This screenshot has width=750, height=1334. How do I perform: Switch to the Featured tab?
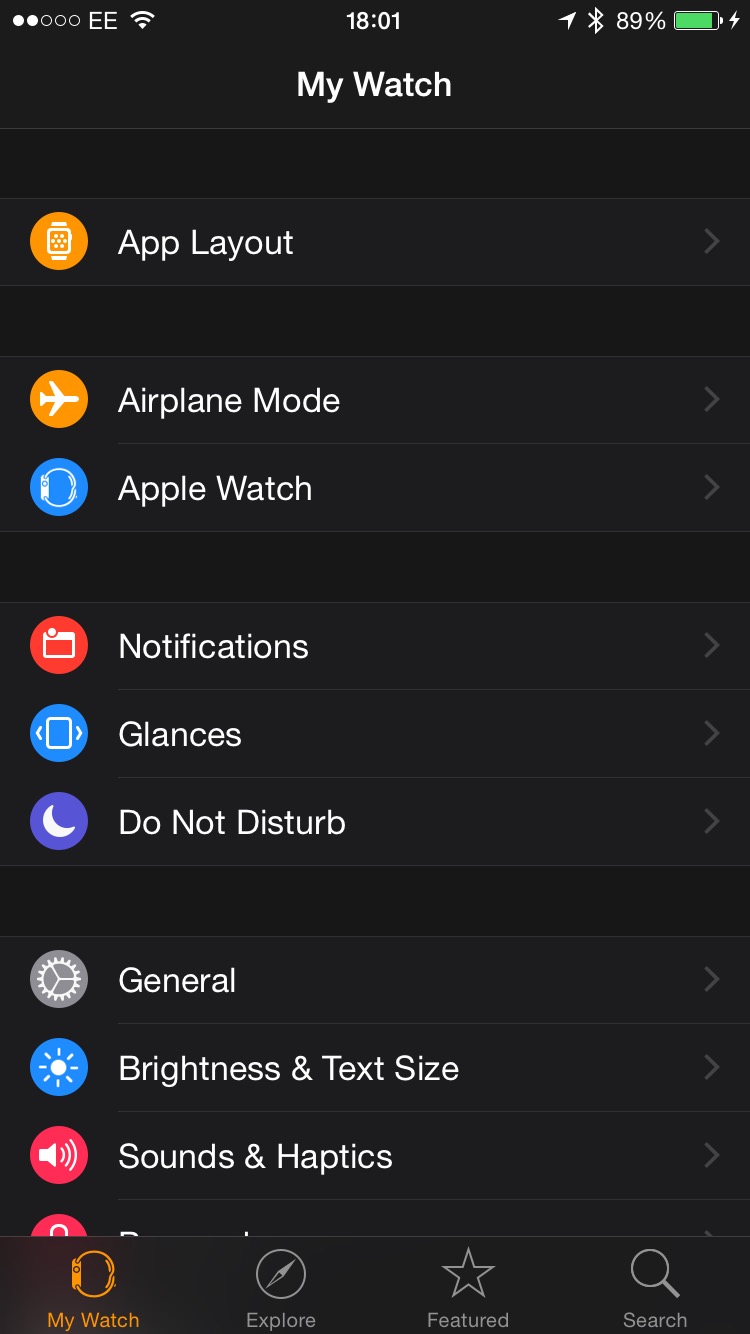[468, 1287]
